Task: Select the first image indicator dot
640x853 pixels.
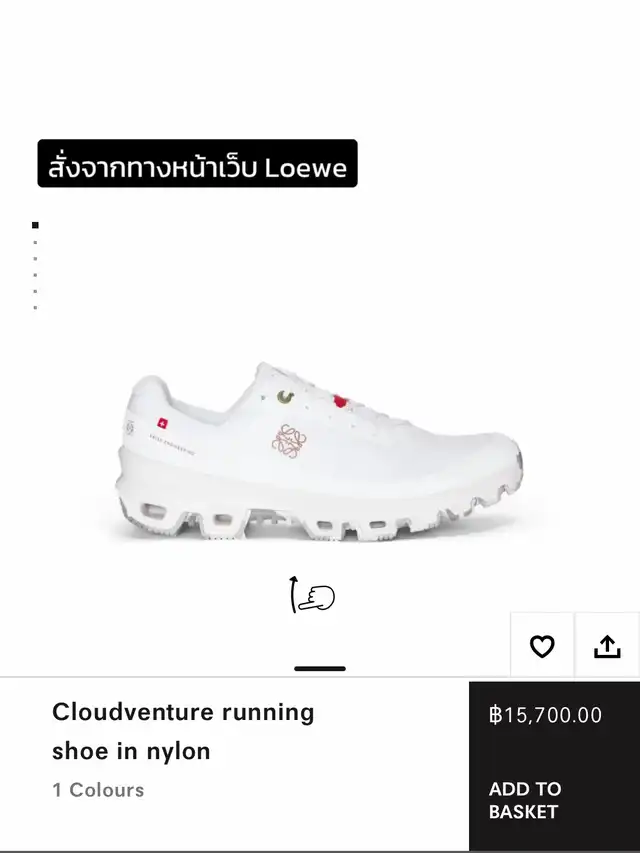Action: pos(35,226)
